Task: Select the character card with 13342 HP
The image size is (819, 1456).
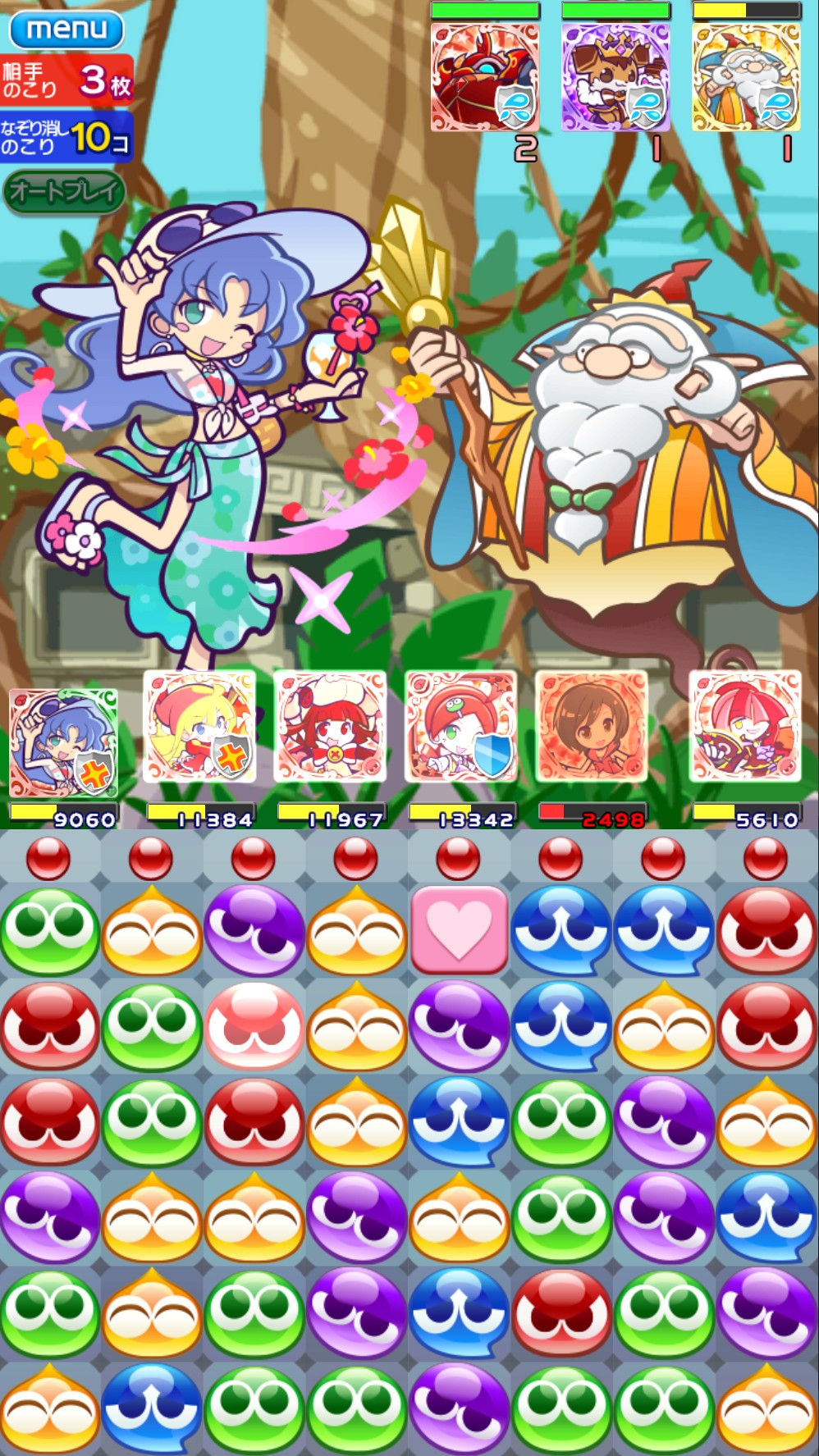Action: click(461, 726)
